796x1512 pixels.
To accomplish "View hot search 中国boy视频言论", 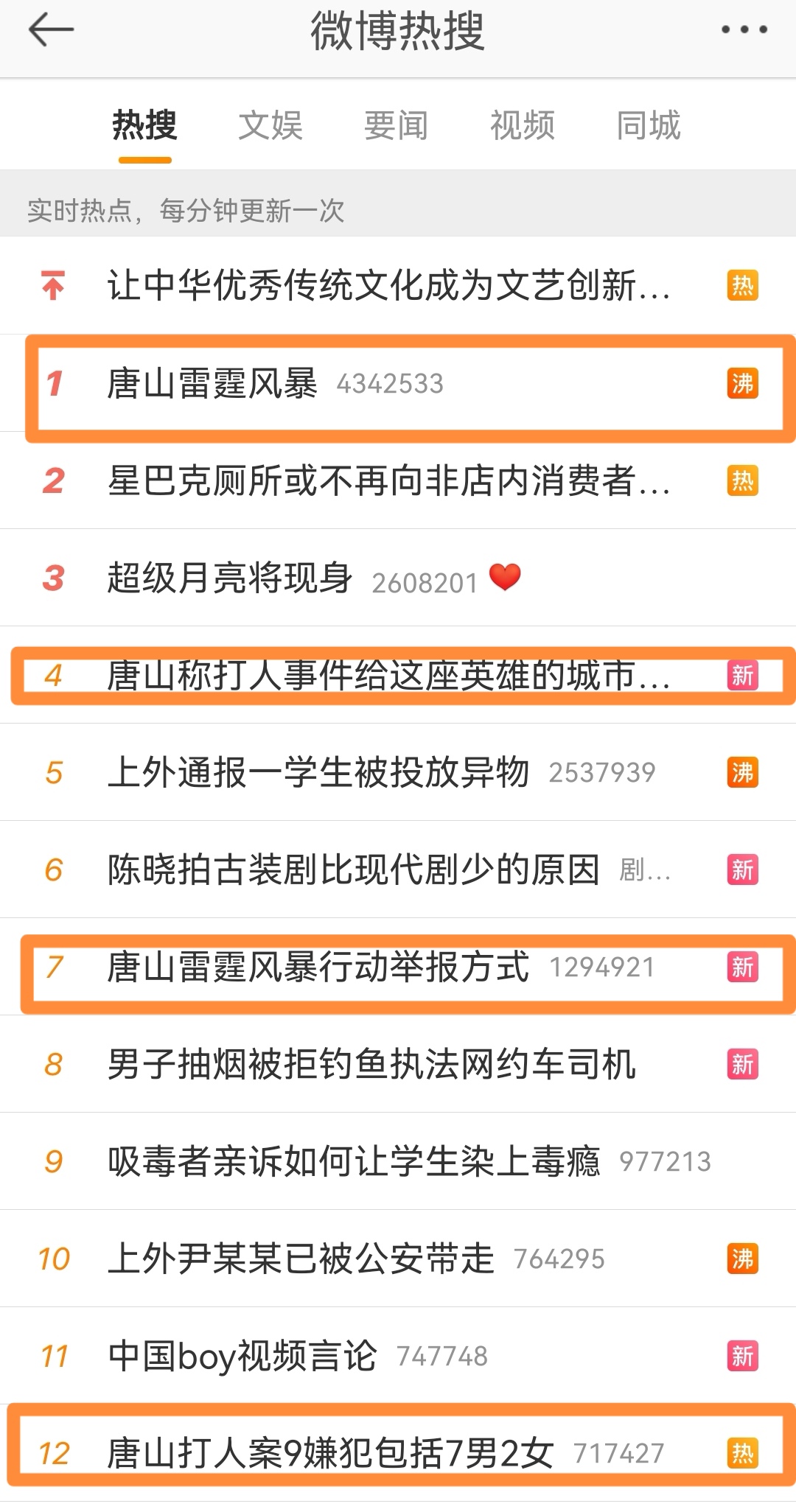I will tap(242, 1357).
